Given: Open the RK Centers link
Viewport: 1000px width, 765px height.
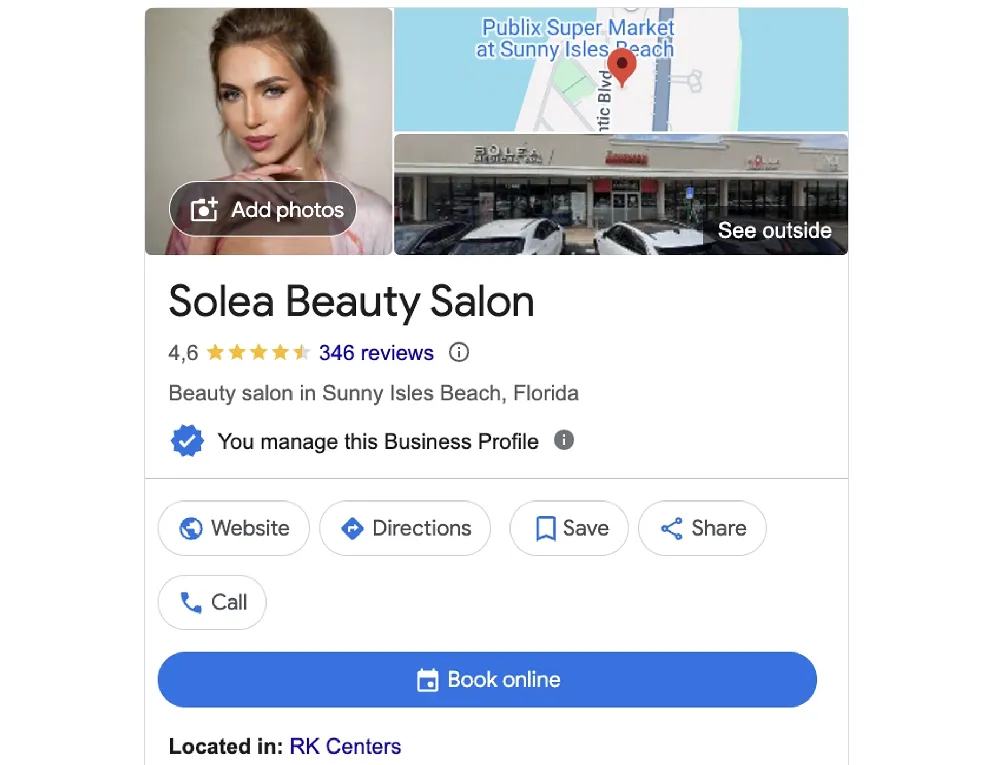Looking at the screenshot, I should [x=345, y=746].
